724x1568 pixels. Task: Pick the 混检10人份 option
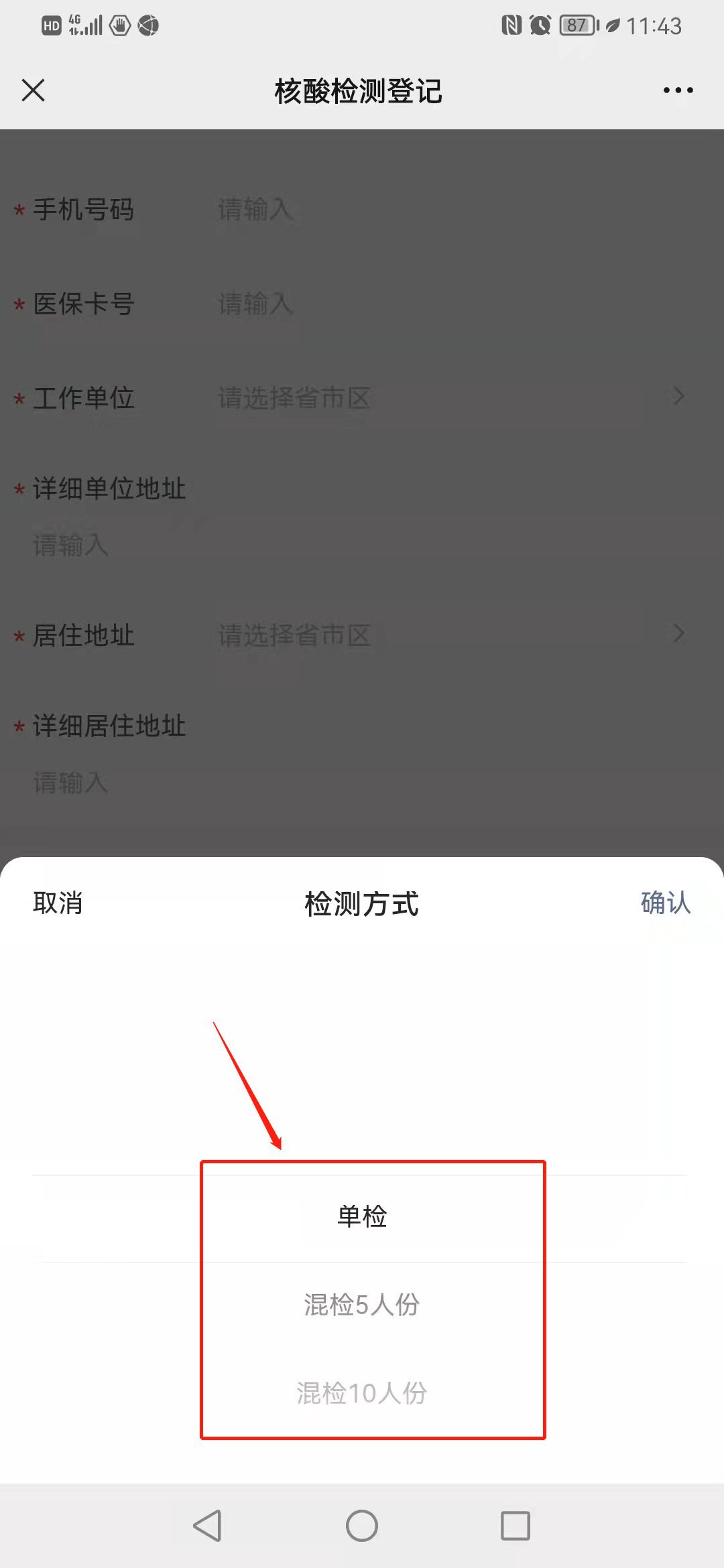(362, 1393)
